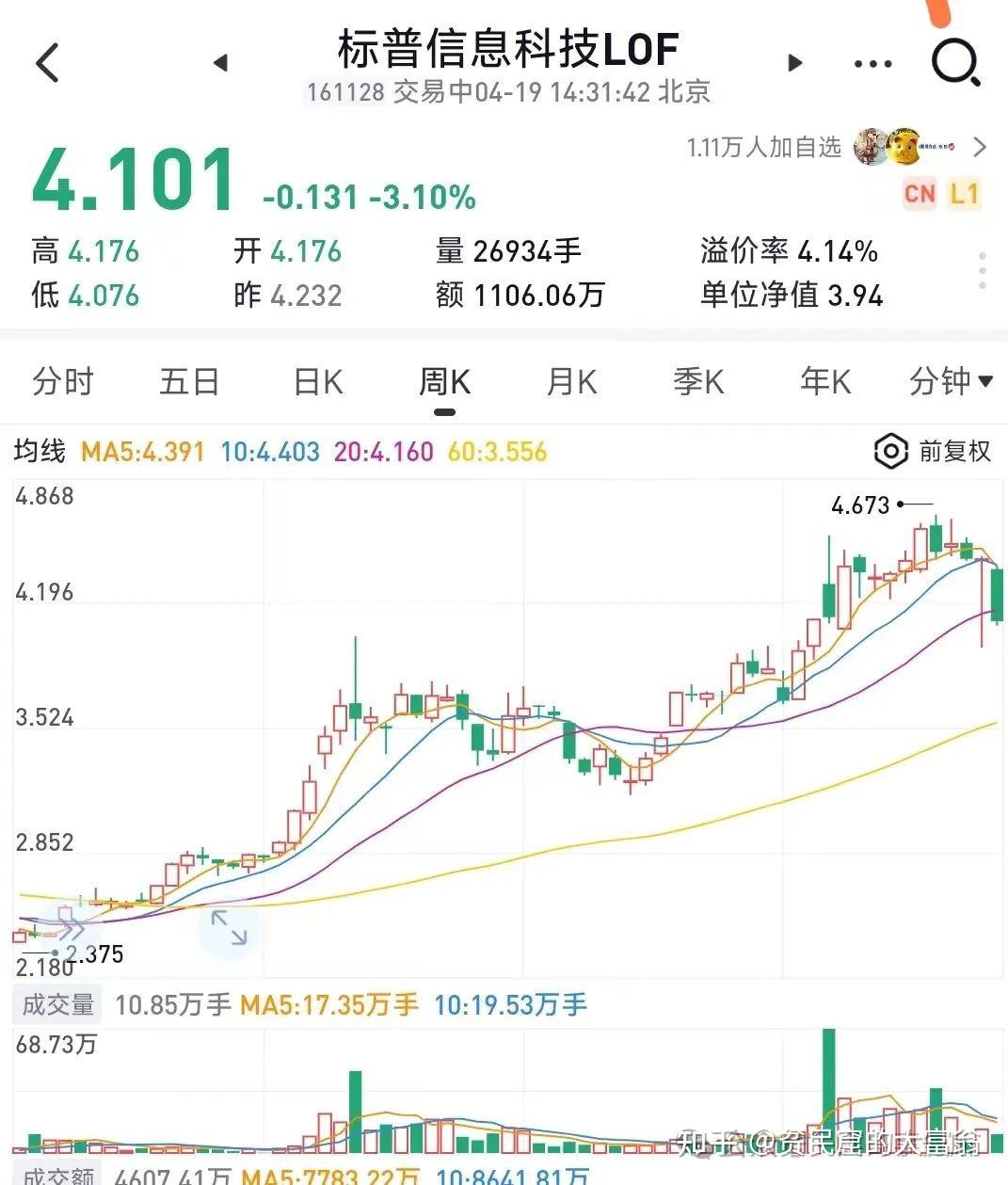The width and height of the screenshot is (1008, 1185).
Task: Open the three-dot more options menu
Action: coord(872,64)
